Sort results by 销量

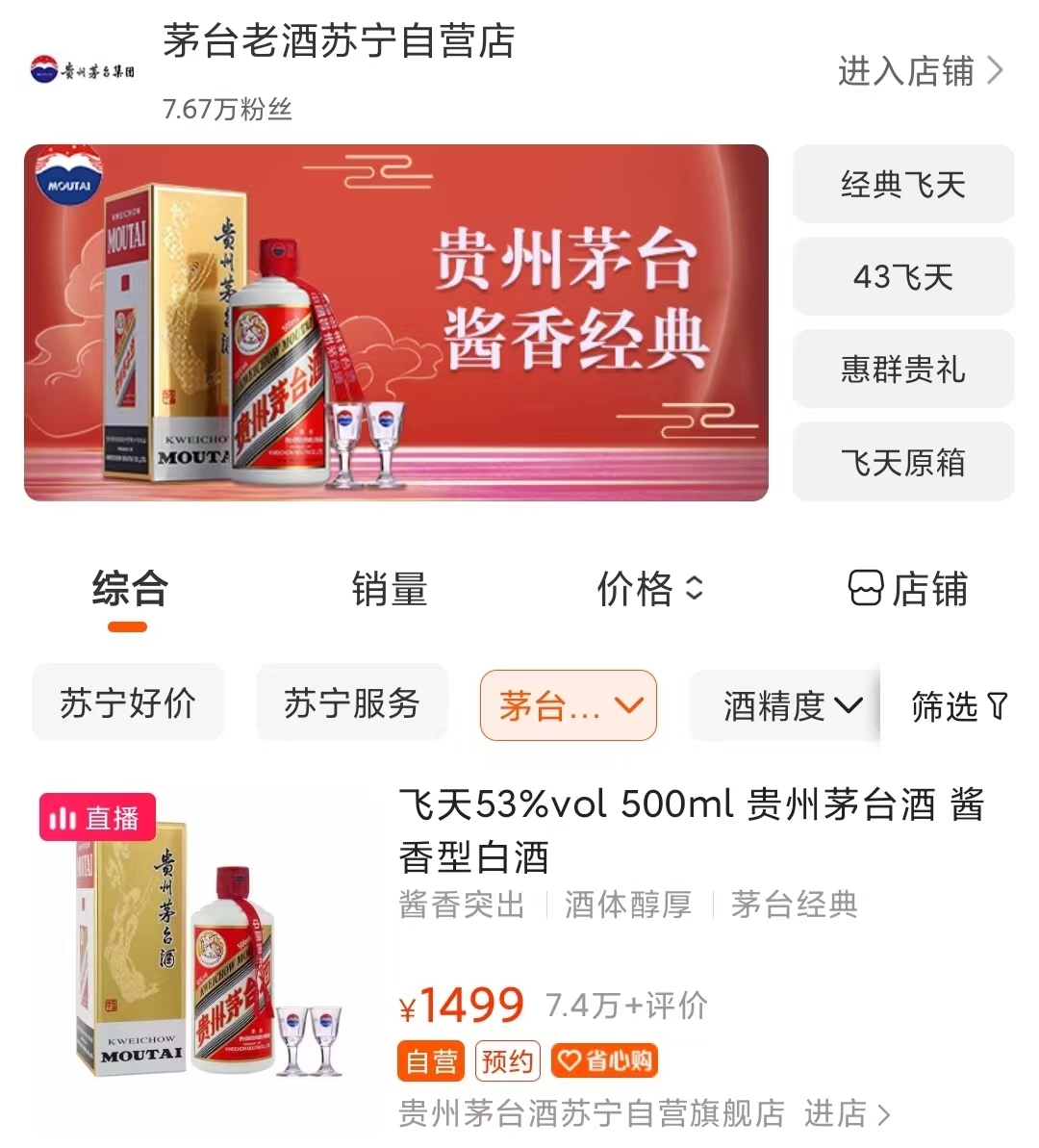(x=390, y=589)
